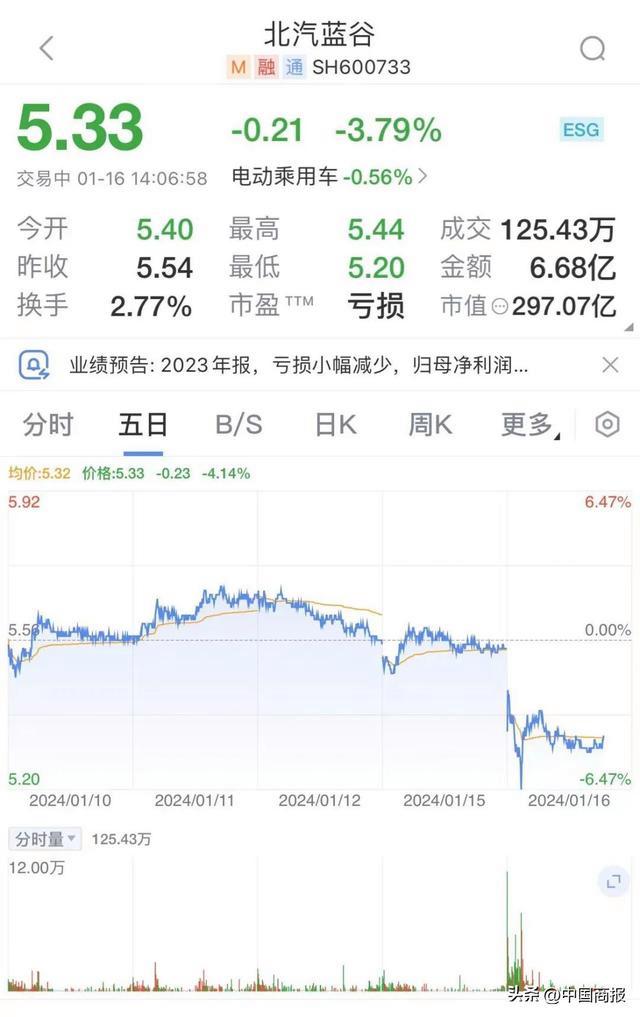
Task: Open the 电动乘用车 sector link
Action: click(329, 177)
